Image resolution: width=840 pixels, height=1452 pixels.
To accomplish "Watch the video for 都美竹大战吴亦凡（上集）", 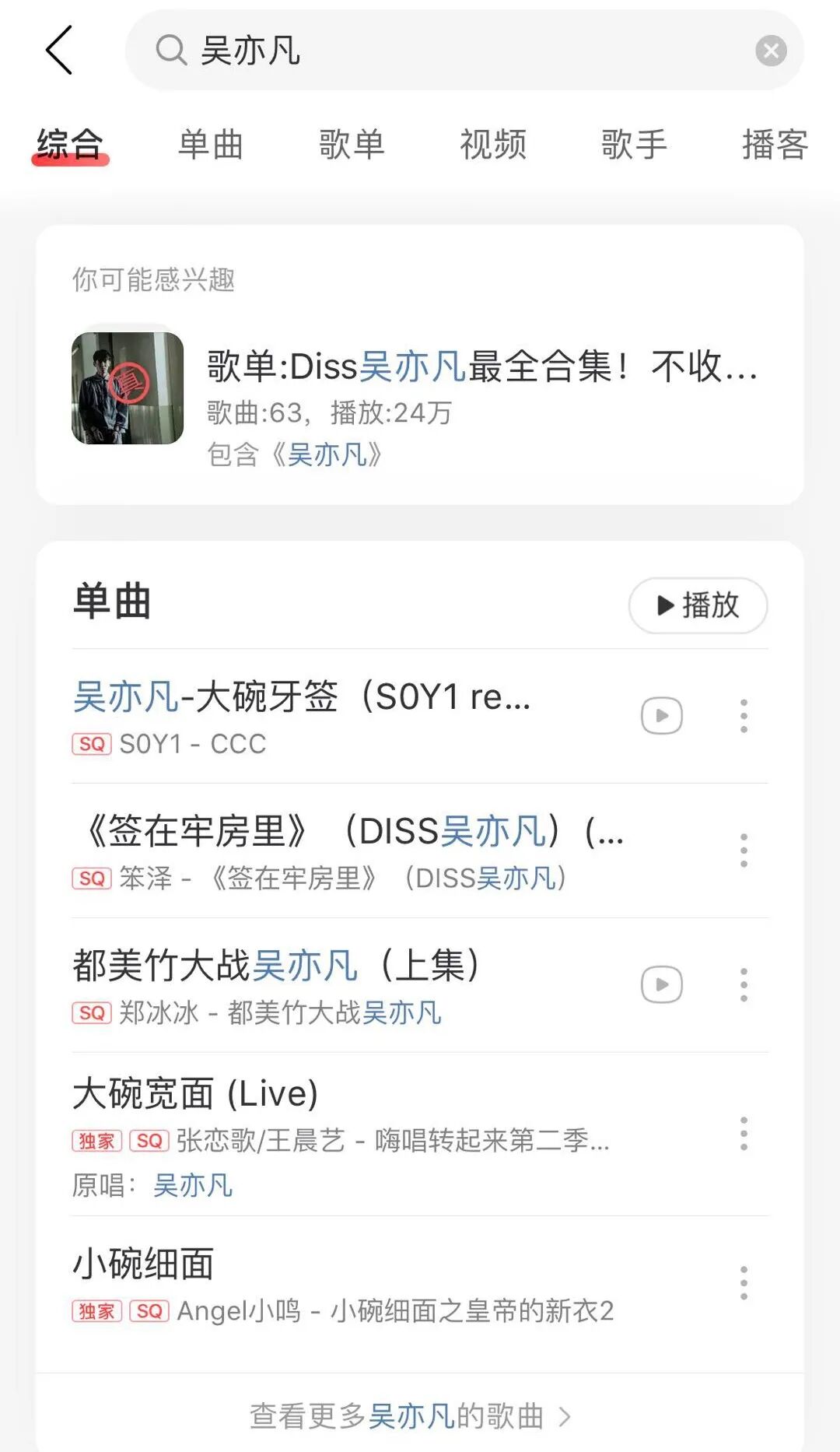I will [661, 984].
